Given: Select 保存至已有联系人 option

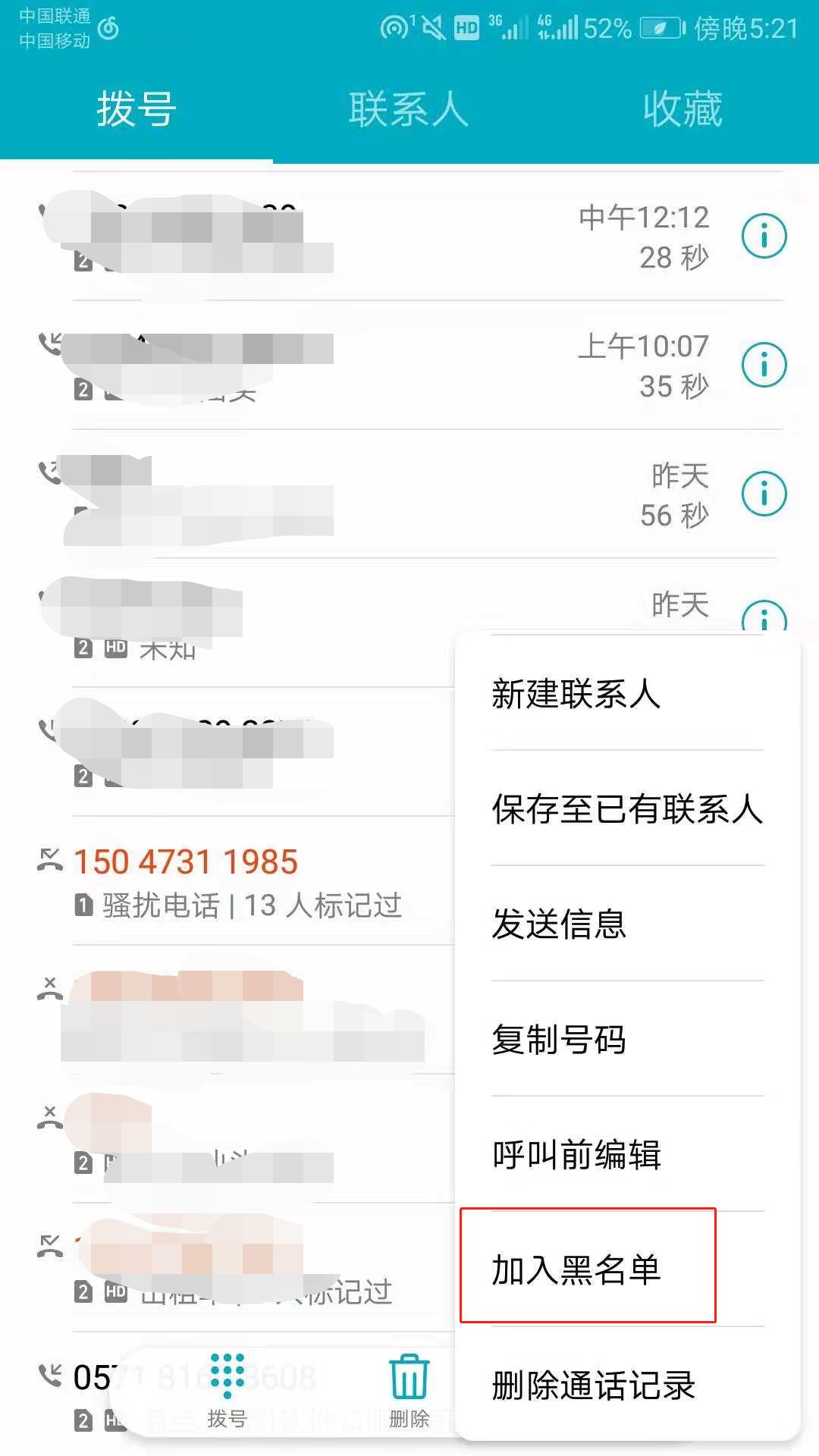Looking at the screenshot, I should click(x=627, y=809).
